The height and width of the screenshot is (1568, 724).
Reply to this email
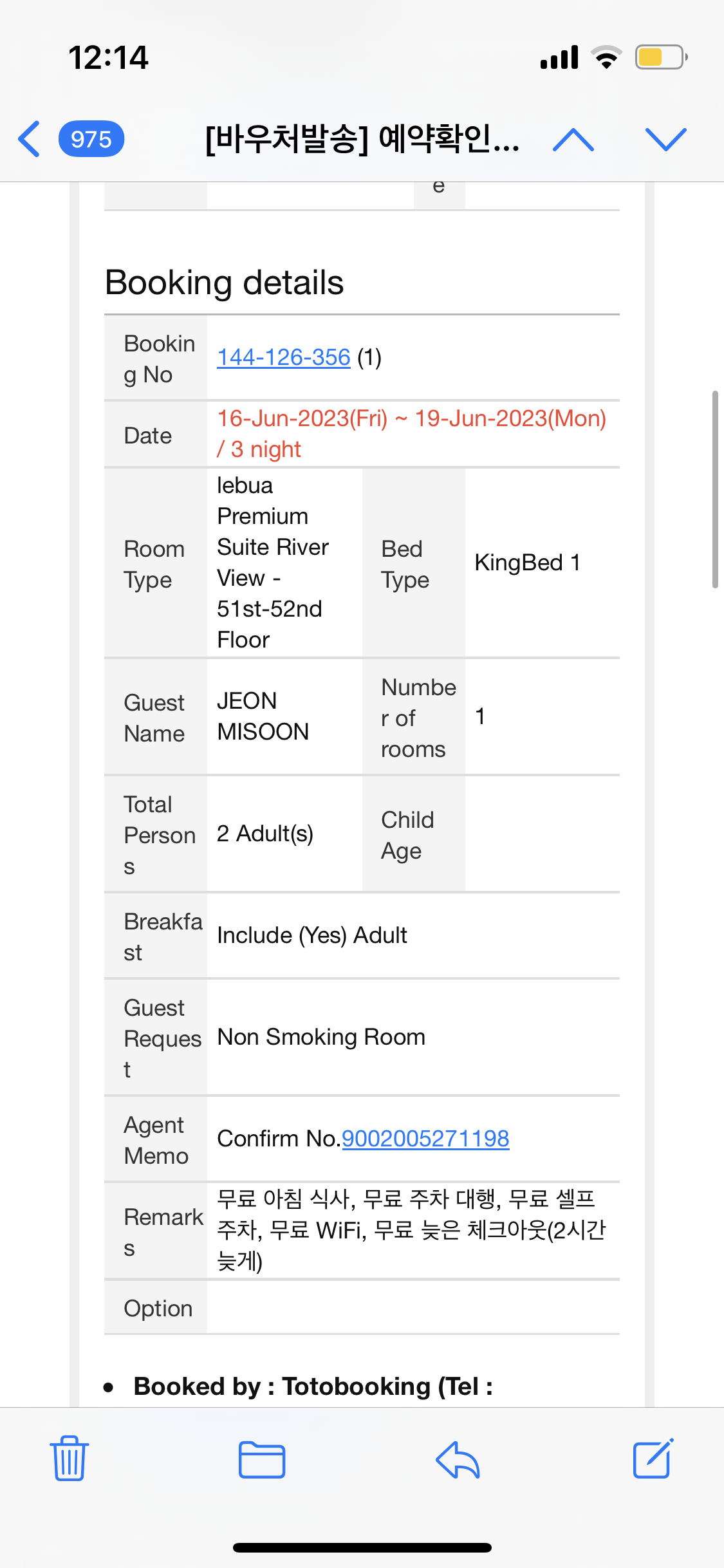pyautogui.click(x=458, y=1459)
